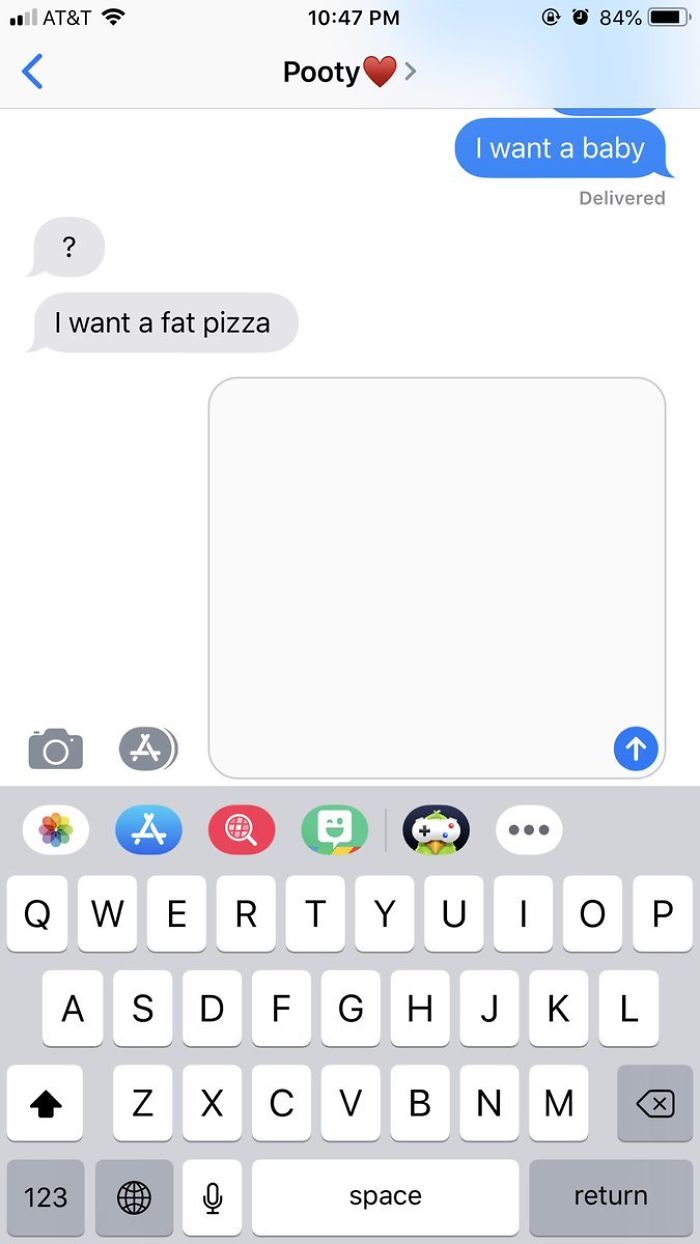
Task: Show more iMessage apps
Action: pyautogui.click(x=529, y=829)
